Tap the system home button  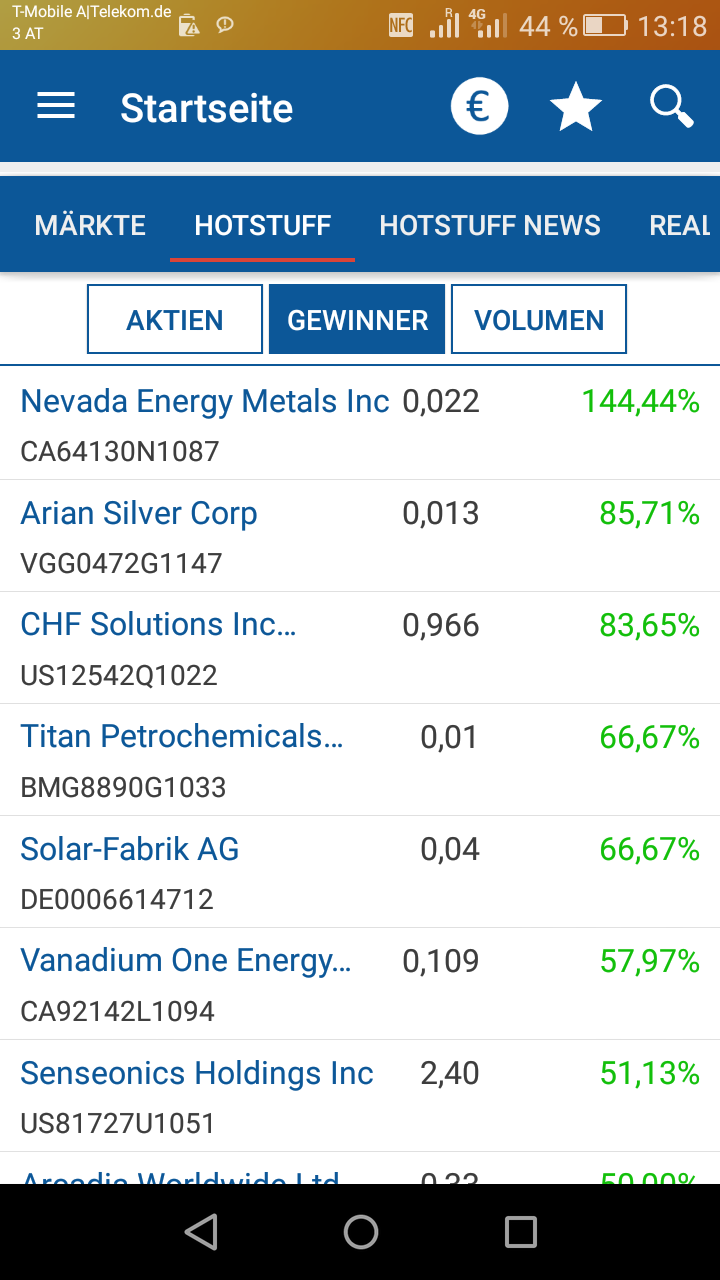coord(360,1232)
